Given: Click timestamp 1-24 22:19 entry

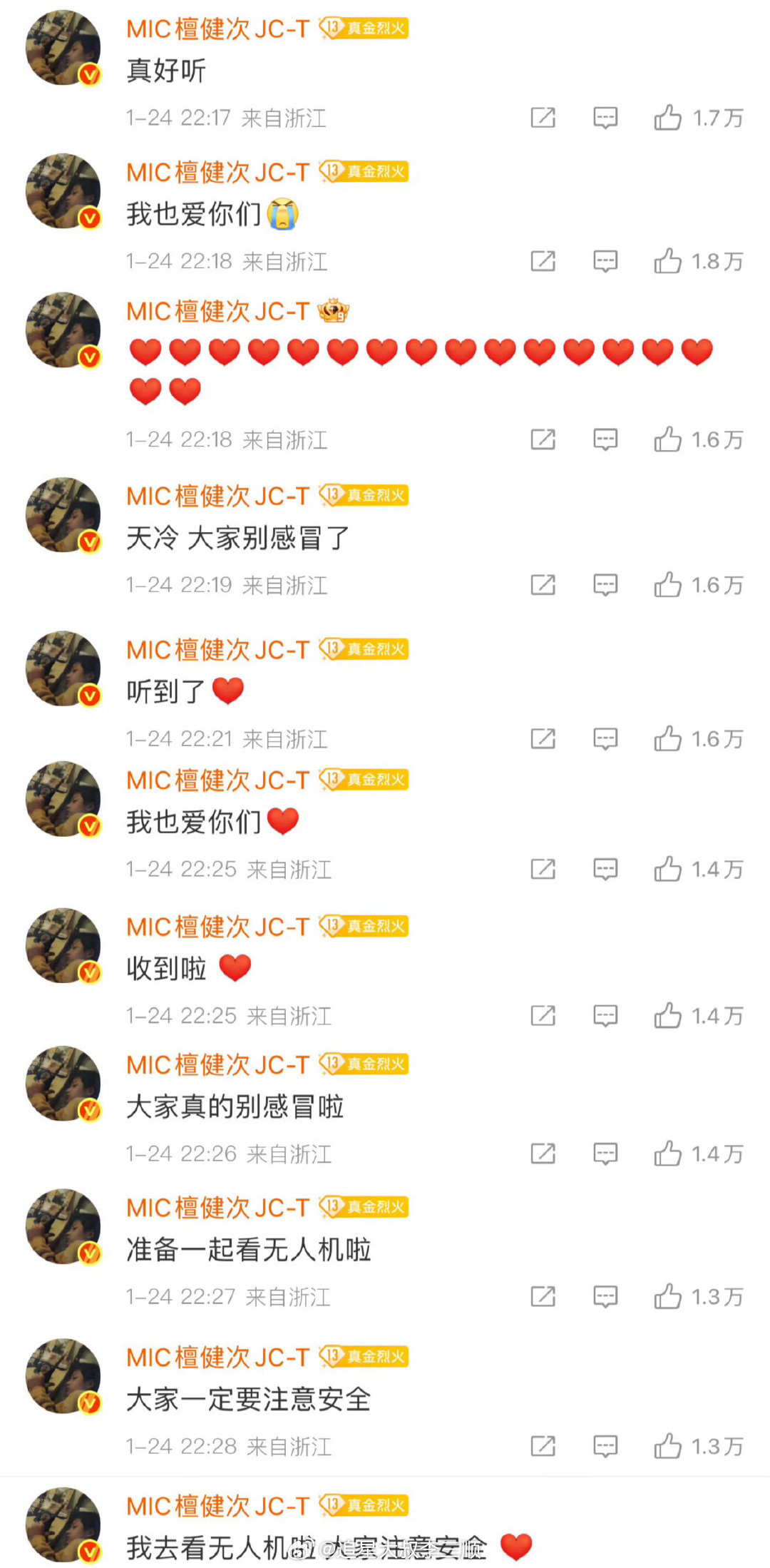Looking at the screenshot, I should point(178,585).
